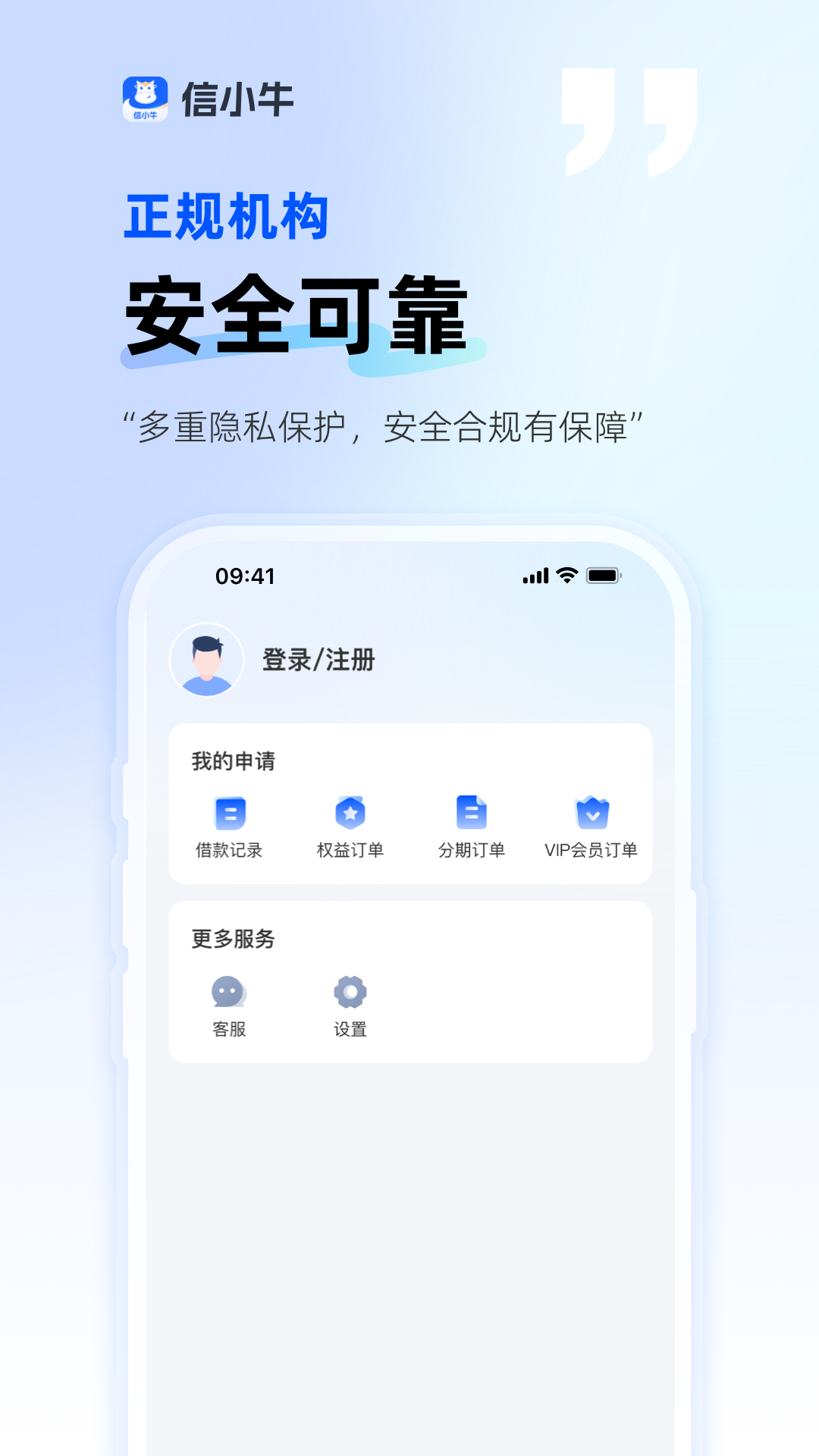The height and width of the screenshot is (1456, 819).
Task: Open the 客服 chat bubble icon
Action: click(230, 990)
